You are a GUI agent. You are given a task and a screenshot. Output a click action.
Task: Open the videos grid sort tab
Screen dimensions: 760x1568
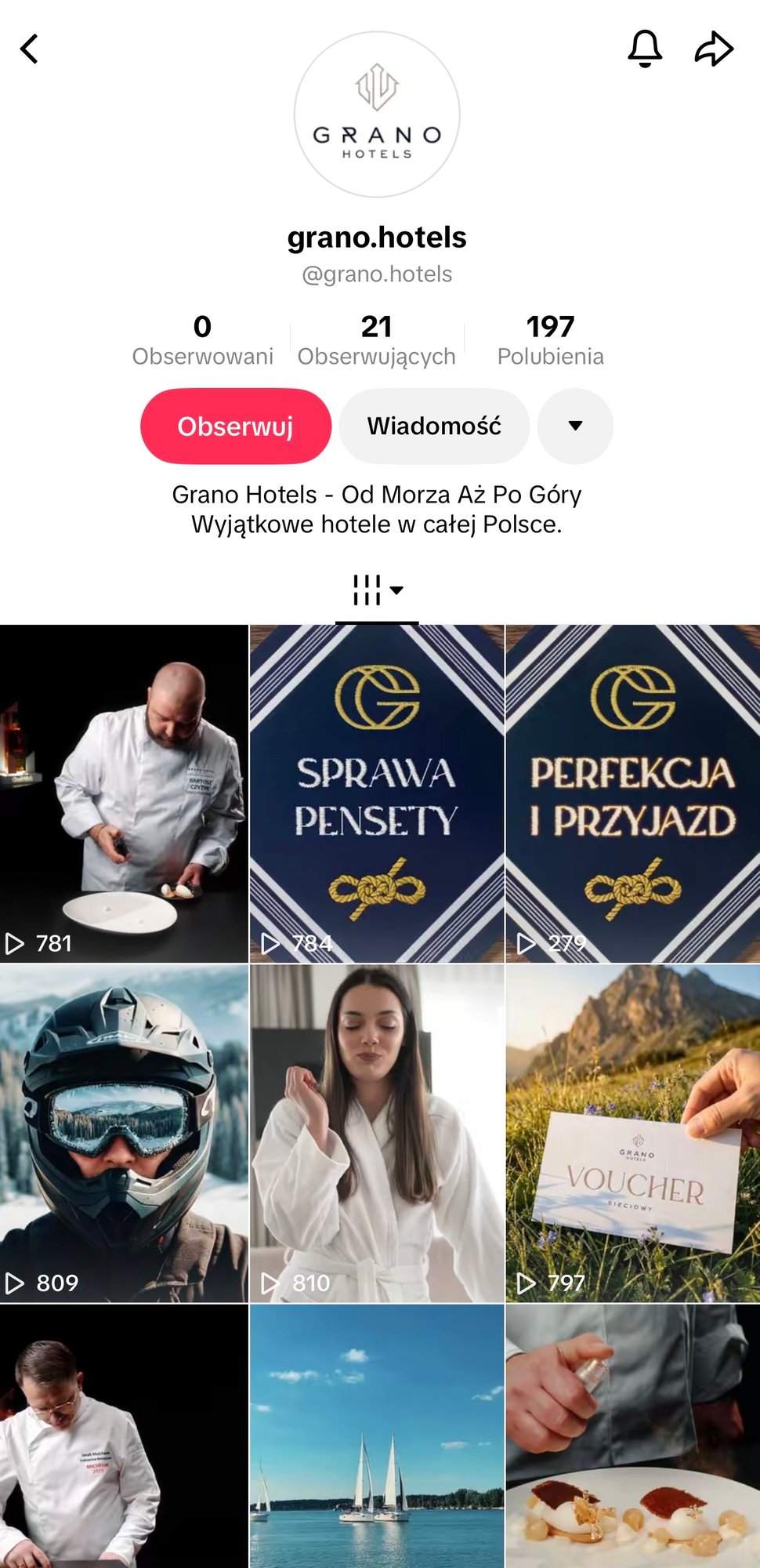[377, 590]
